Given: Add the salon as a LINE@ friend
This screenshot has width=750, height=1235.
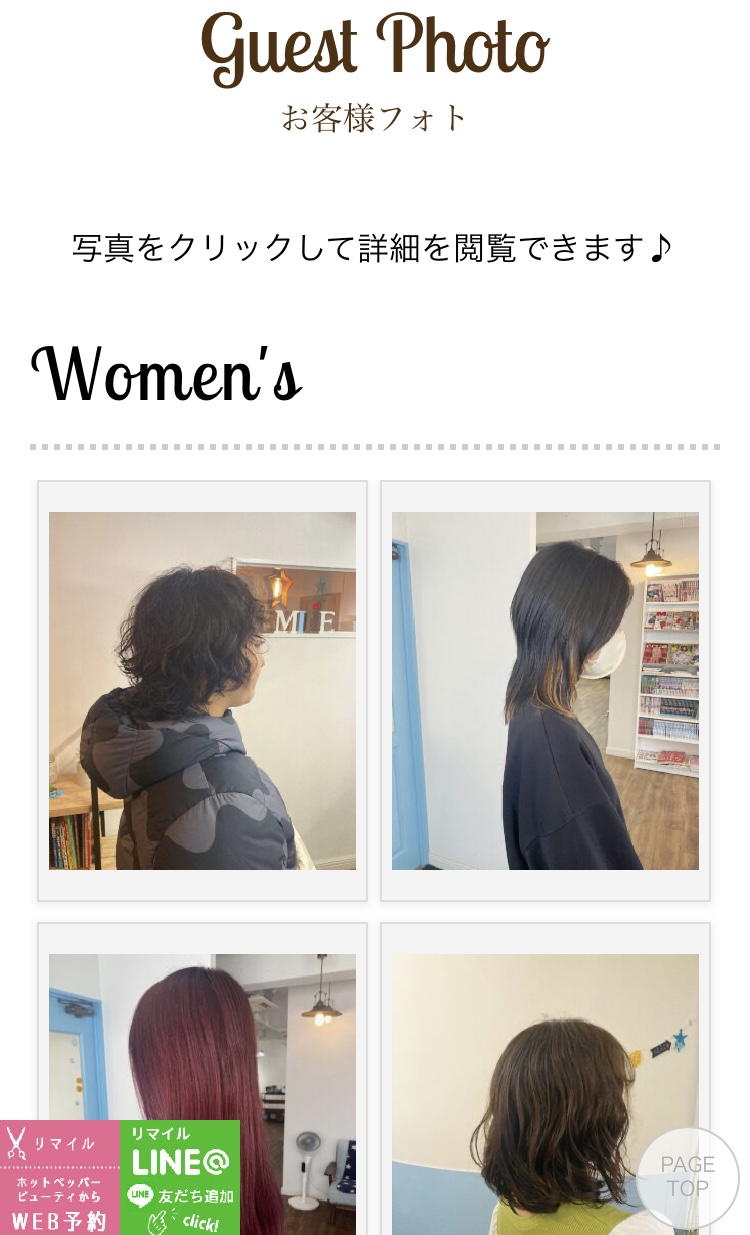Looking at the screenshot, I should (180, 1178).
